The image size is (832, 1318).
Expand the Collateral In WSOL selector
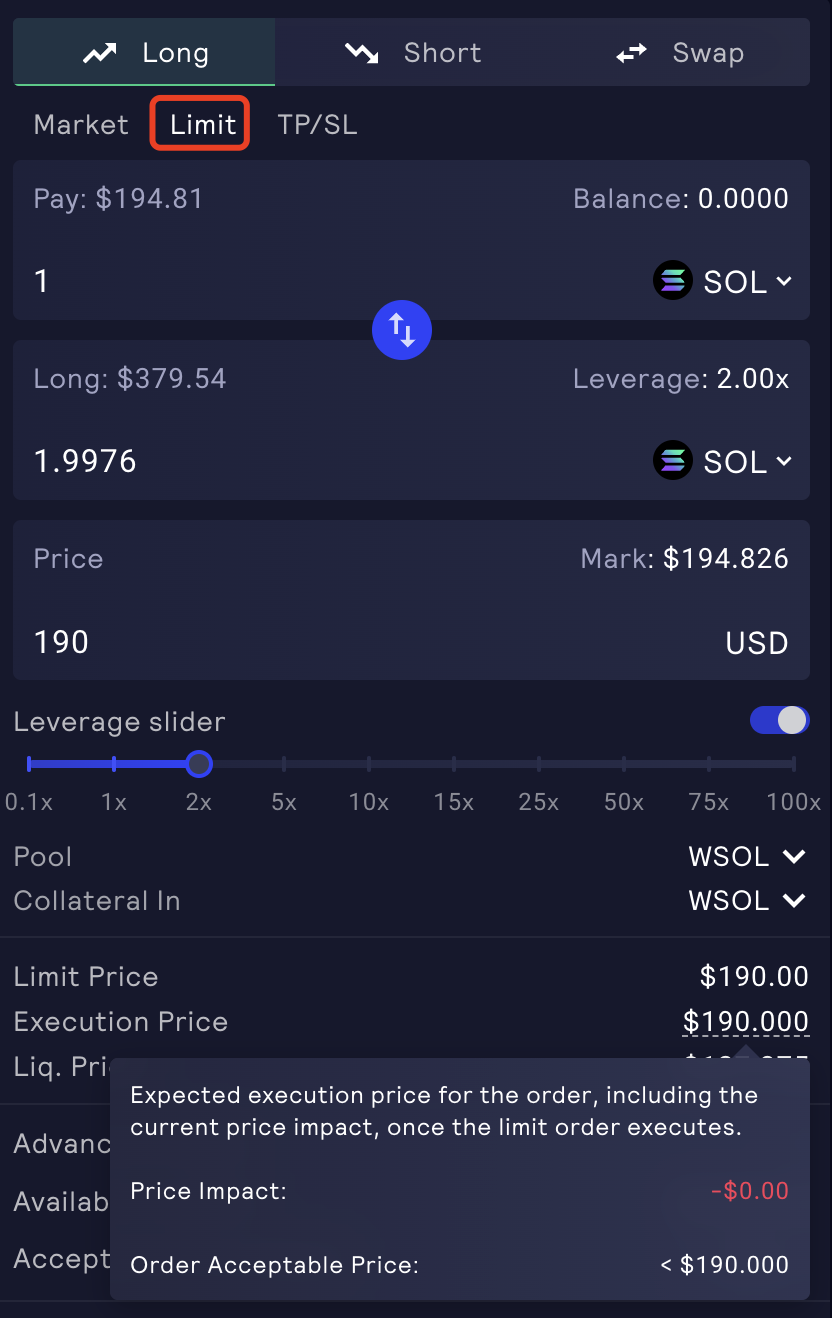[x=747, y=900]
